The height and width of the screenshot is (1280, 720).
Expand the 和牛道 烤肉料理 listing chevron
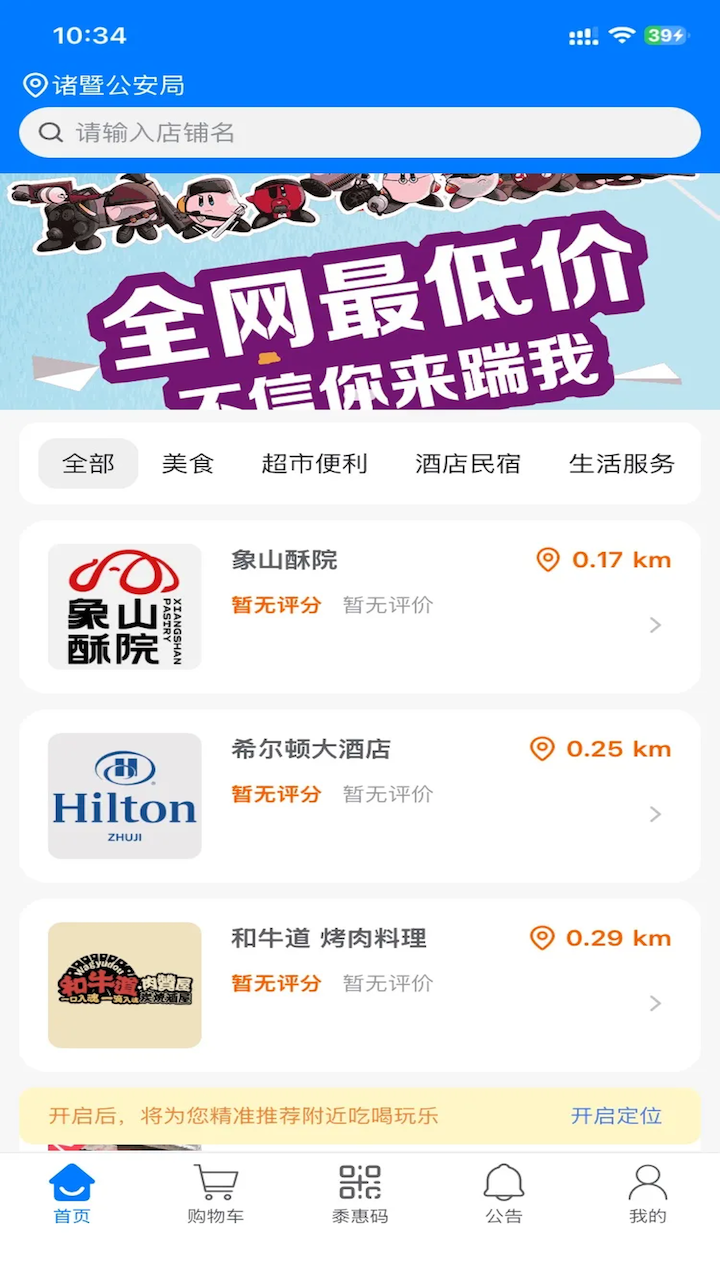click(655, 1003)
